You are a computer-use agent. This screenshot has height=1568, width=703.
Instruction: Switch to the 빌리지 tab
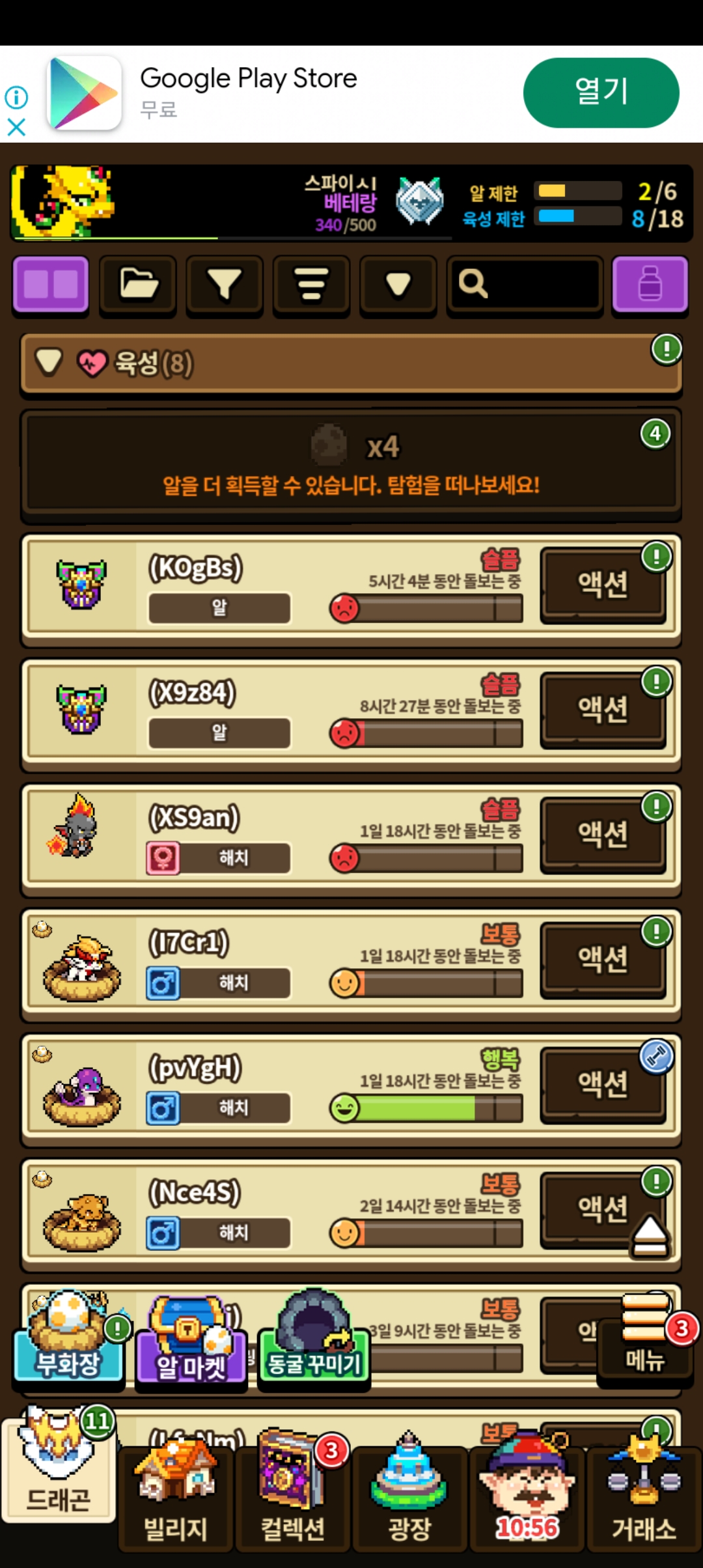(176, 1499)
